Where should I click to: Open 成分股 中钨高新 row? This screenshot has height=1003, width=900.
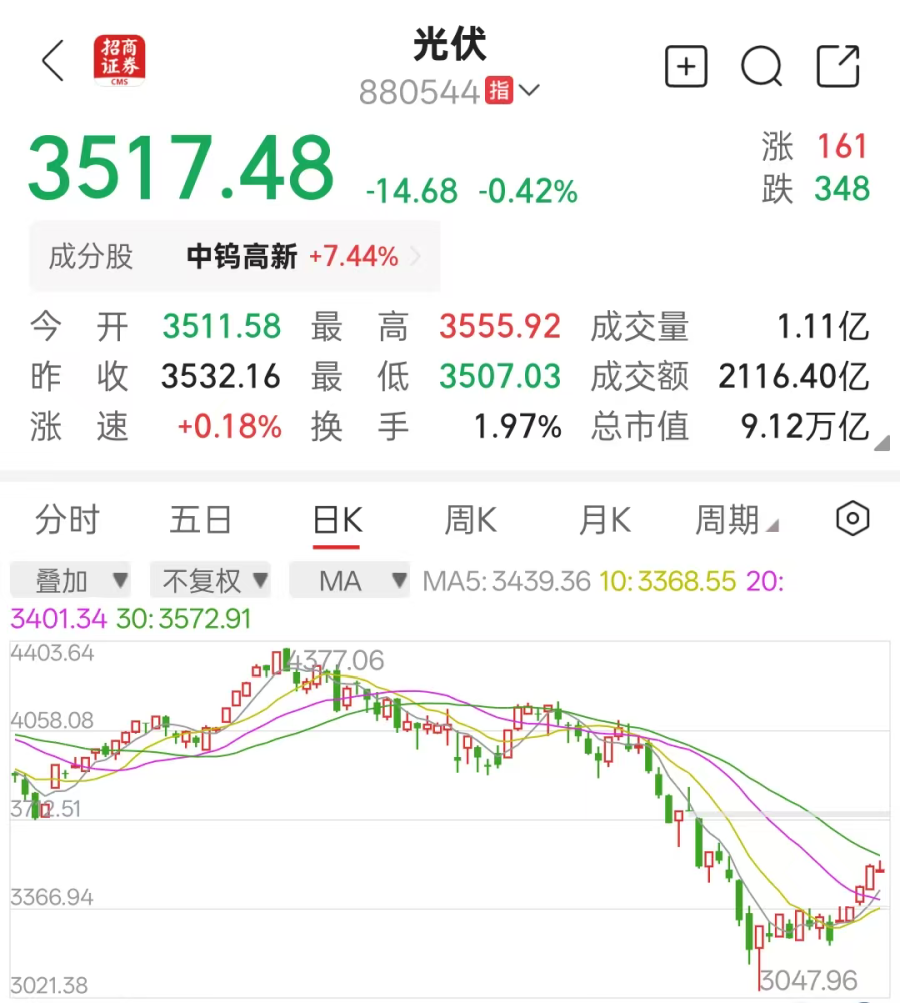click(x=235, y=257)
